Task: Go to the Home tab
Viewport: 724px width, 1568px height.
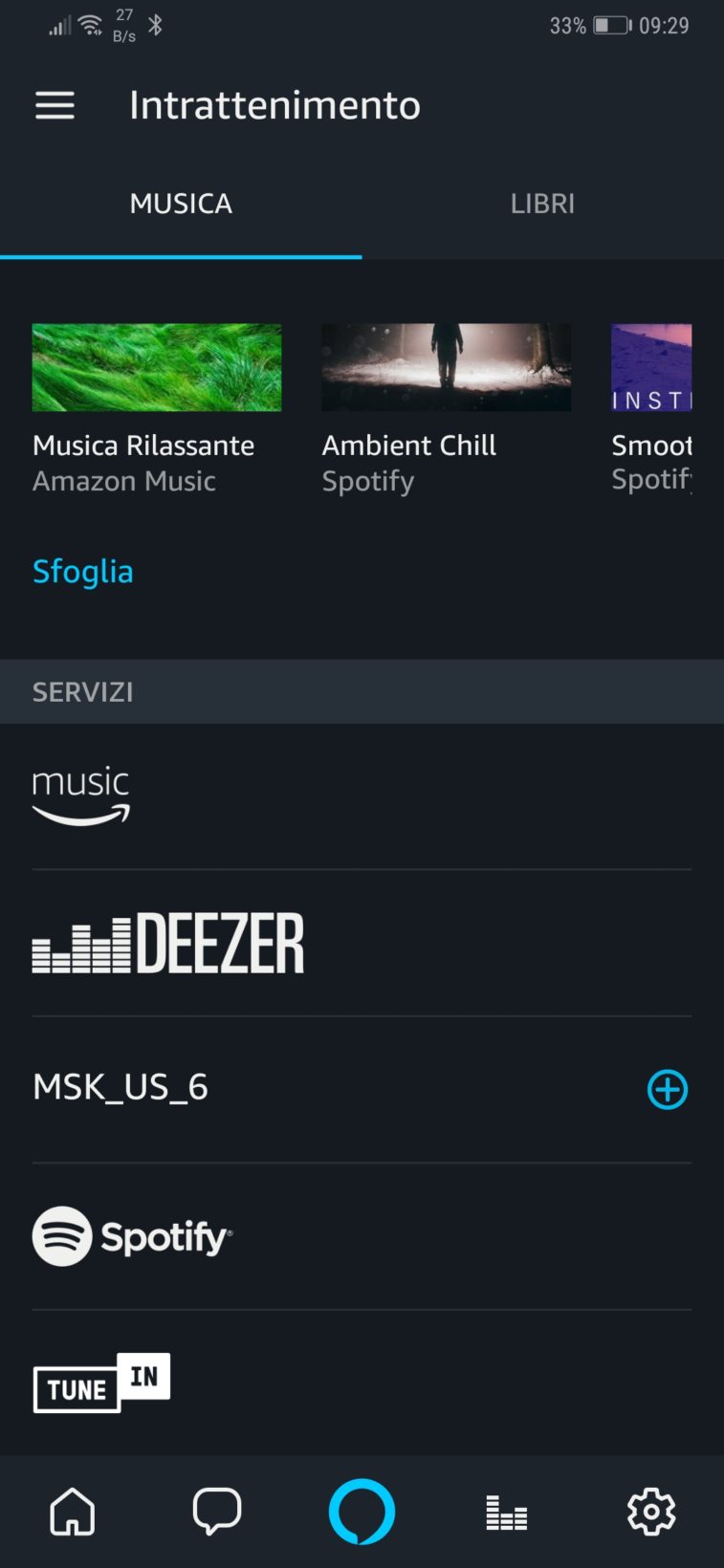Action: pyautogui.click(x=73, y=1512)
